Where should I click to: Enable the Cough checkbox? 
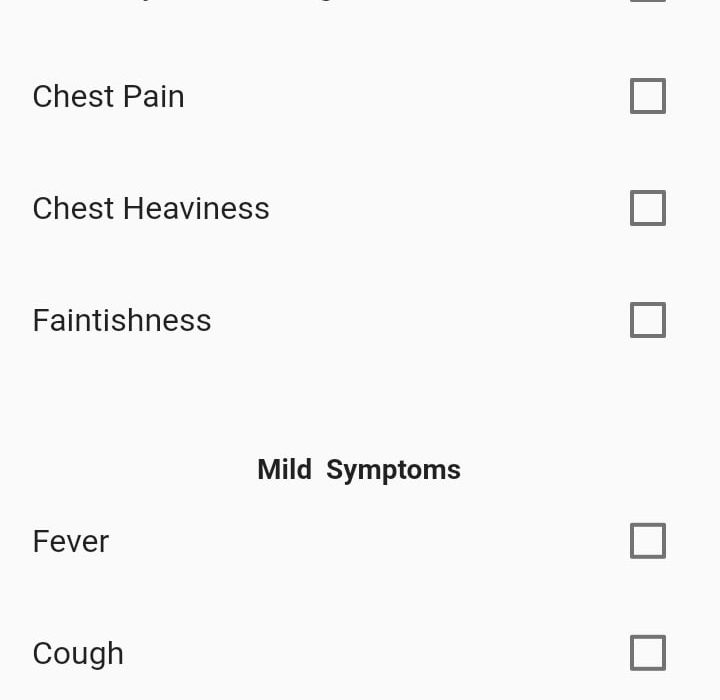click(647, 653)
